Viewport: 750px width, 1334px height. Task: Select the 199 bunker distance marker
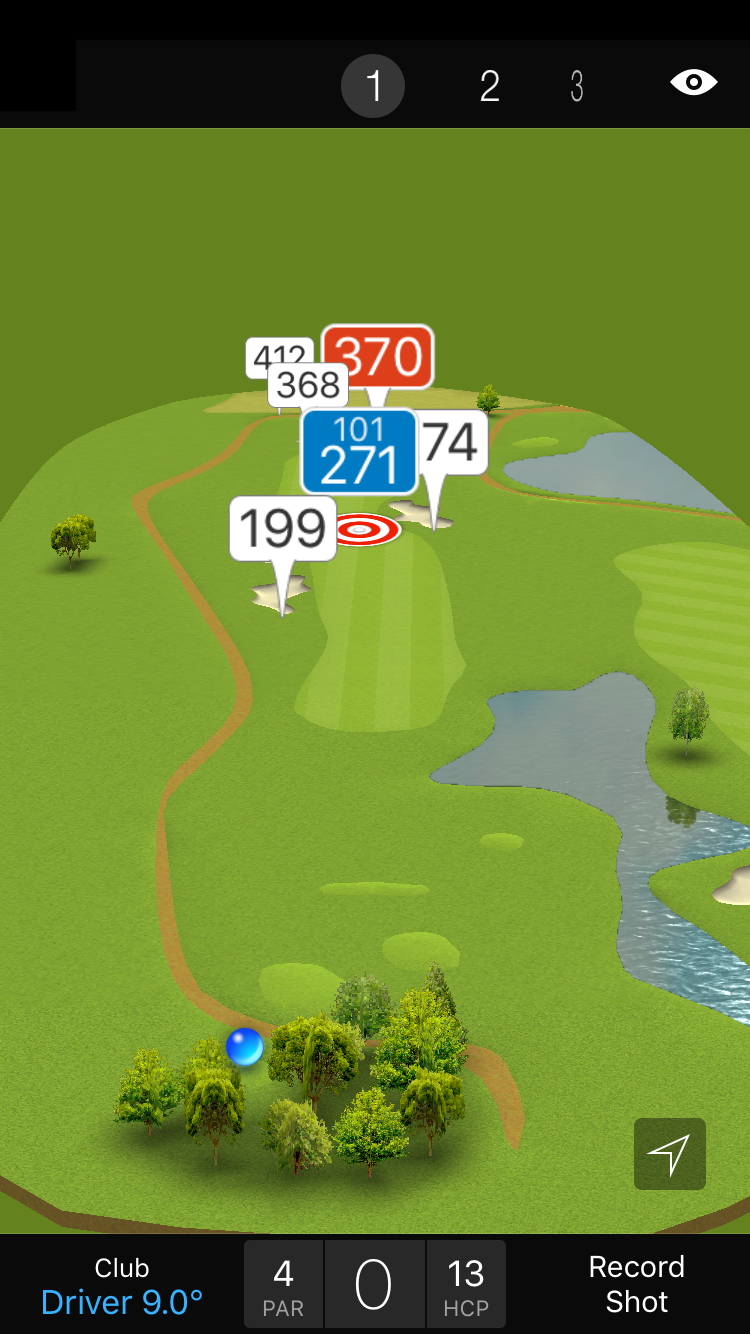tap(283, 528)
